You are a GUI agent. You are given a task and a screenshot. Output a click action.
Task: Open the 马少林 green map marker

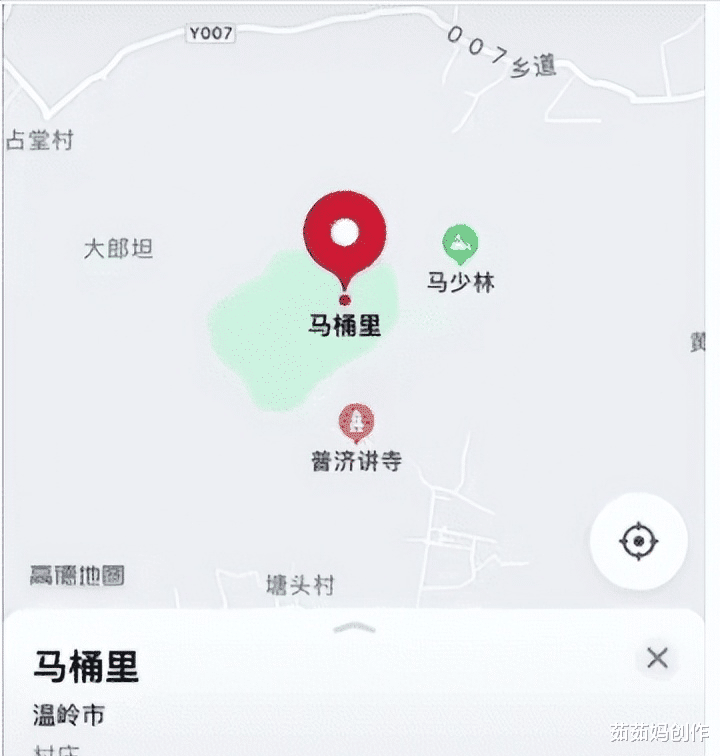point(460,242)
